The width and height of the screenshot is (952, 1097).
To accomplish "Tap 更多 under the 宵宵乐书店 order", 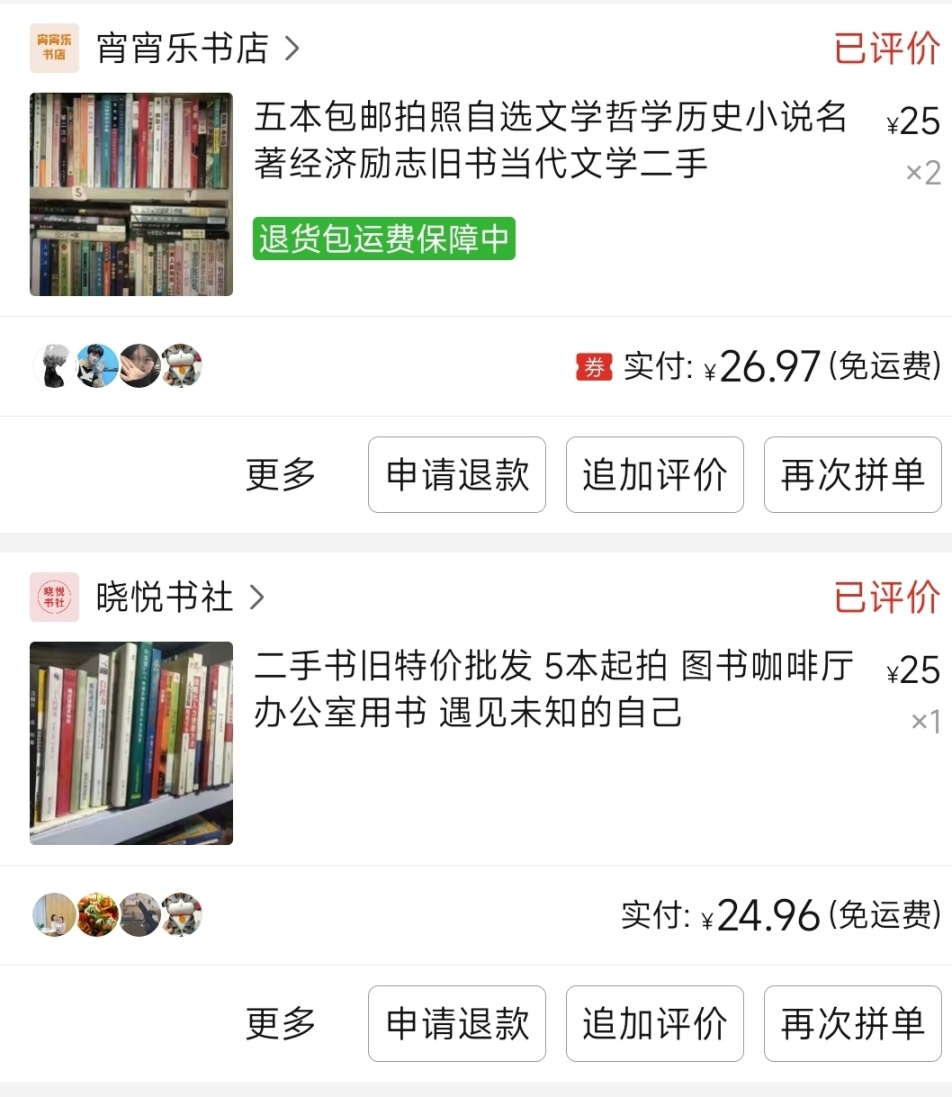I will [x=280, y=475].
